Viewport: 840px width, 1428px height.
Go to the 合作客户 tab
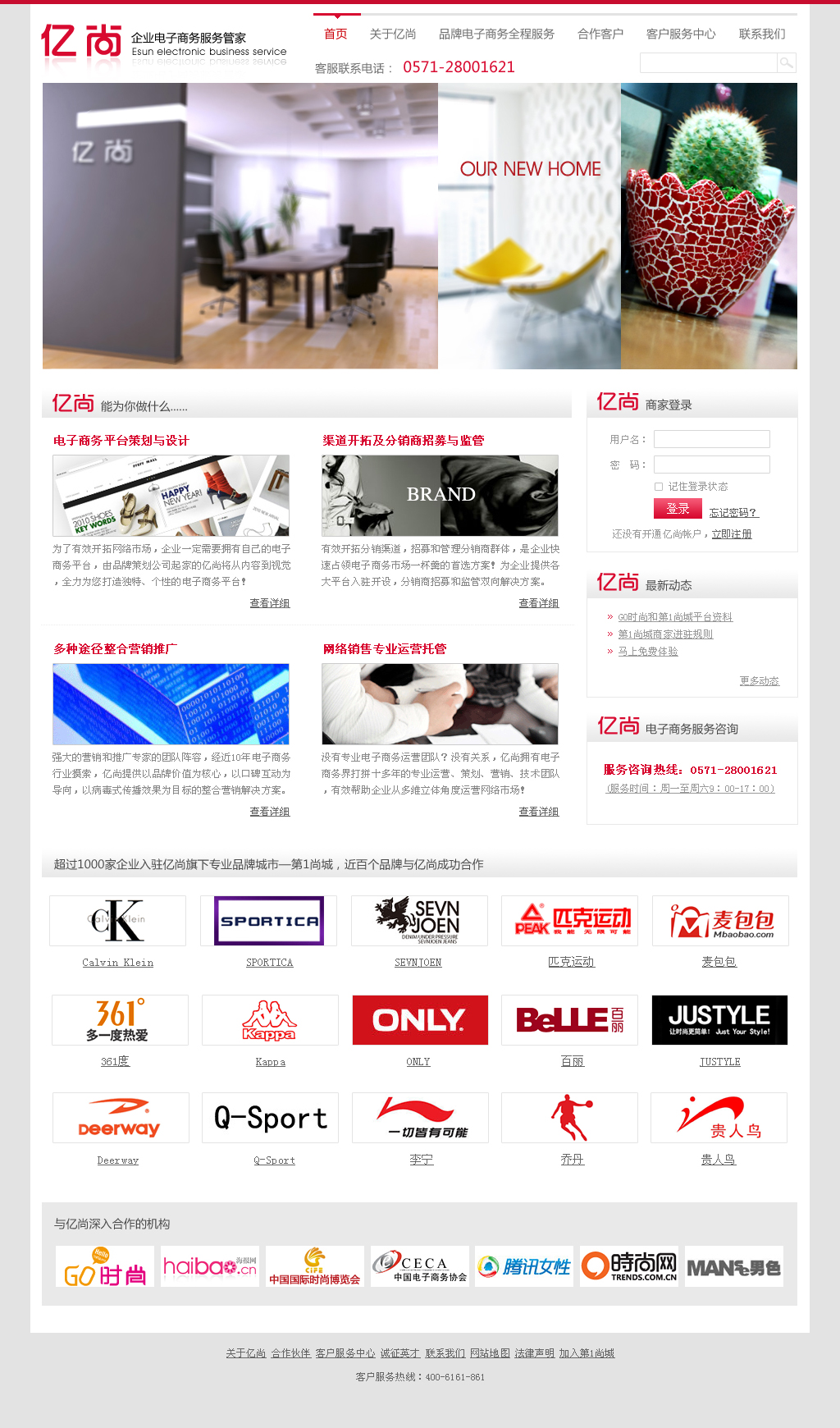[x=600, y=34]
